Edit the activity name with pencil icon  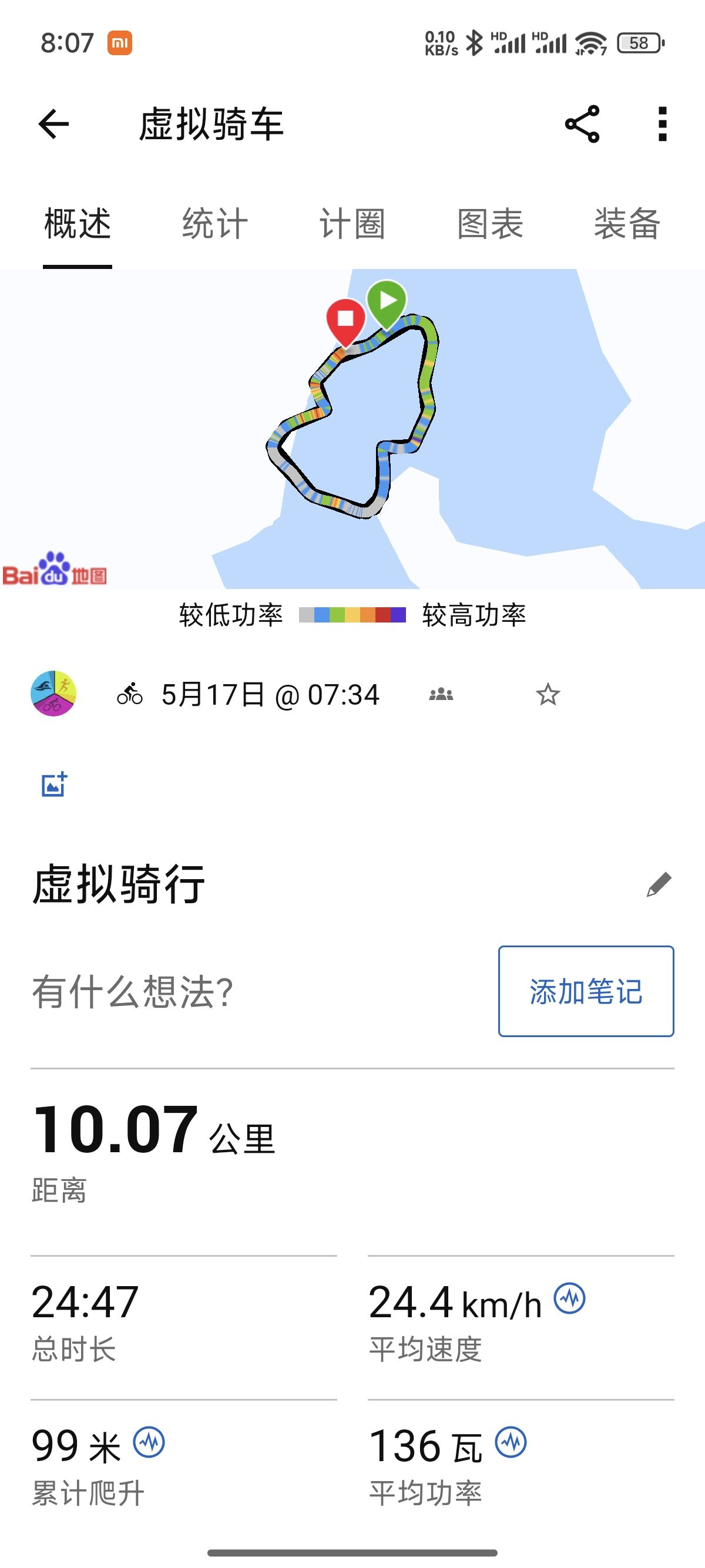click(x=659, y=884)
